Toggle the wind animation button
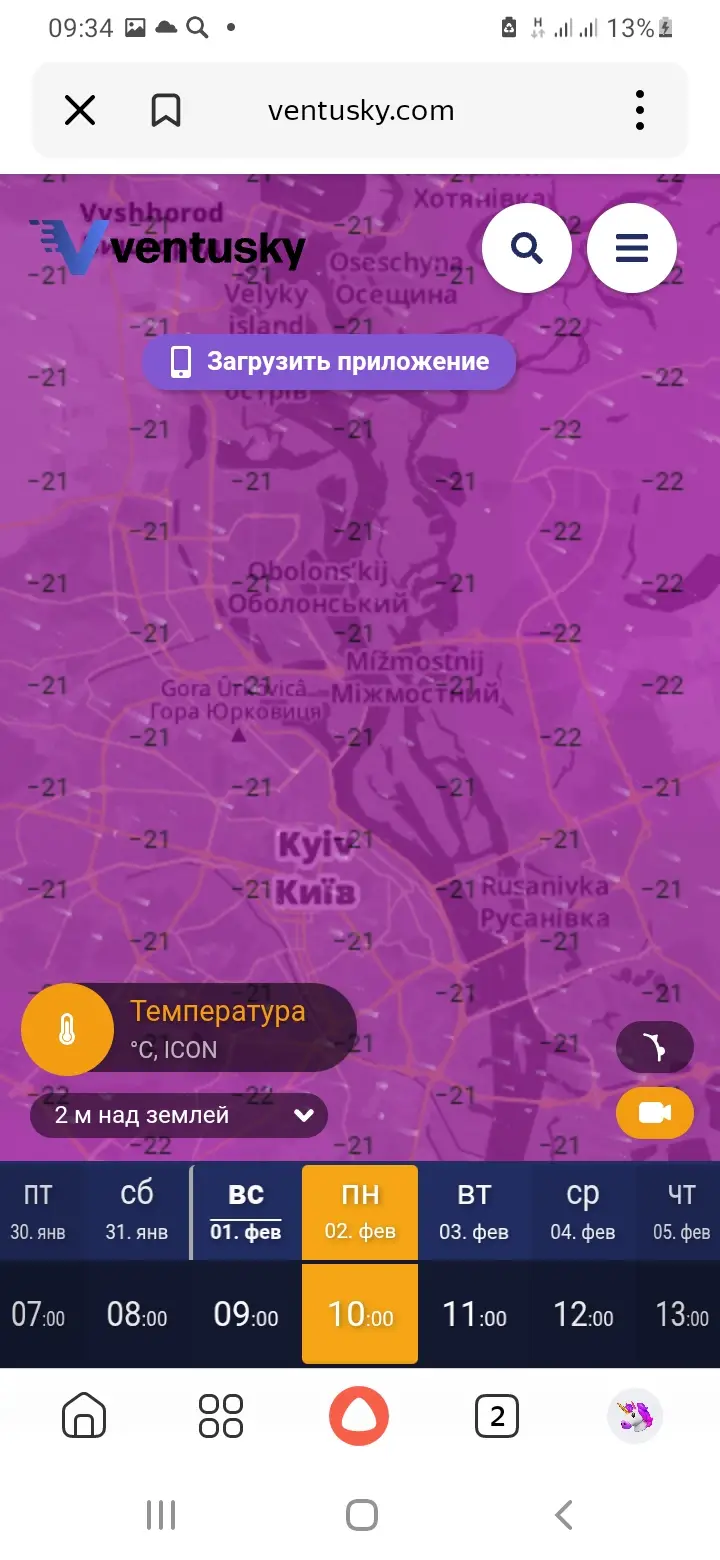This screenshot has height=1560, width=720. 655,1047
